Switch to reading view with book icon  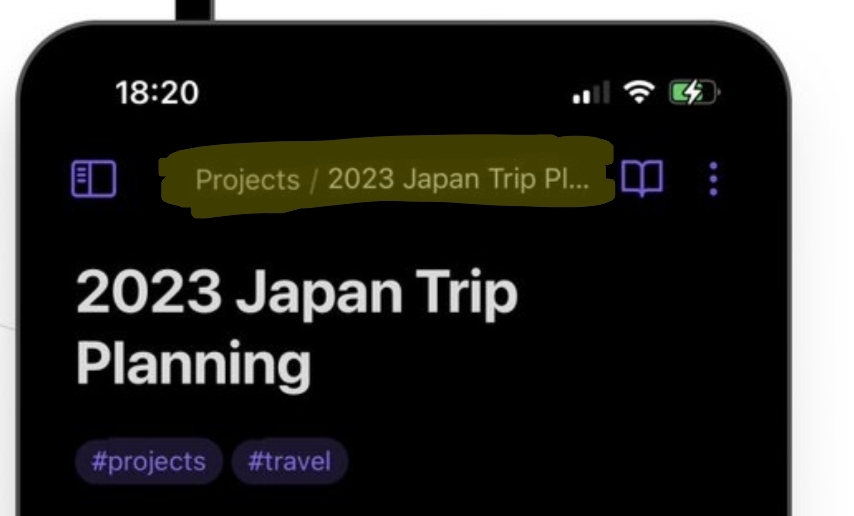[642, 179]
